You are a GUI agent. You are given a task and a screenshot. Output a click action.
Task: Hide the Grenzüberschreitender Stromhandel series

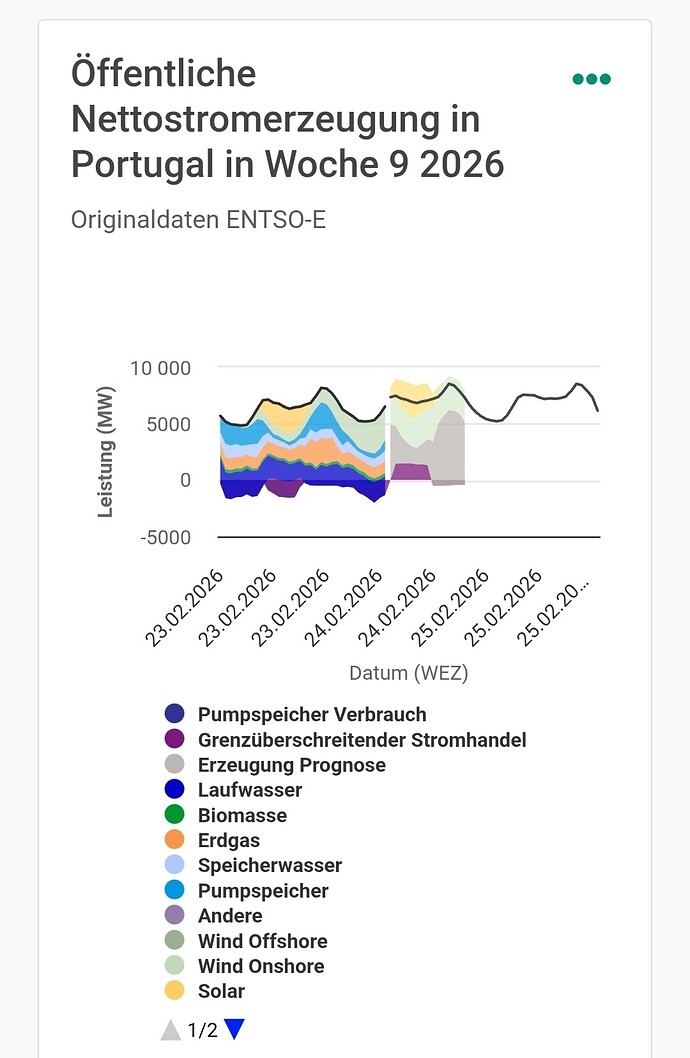(x=361, y=740)
